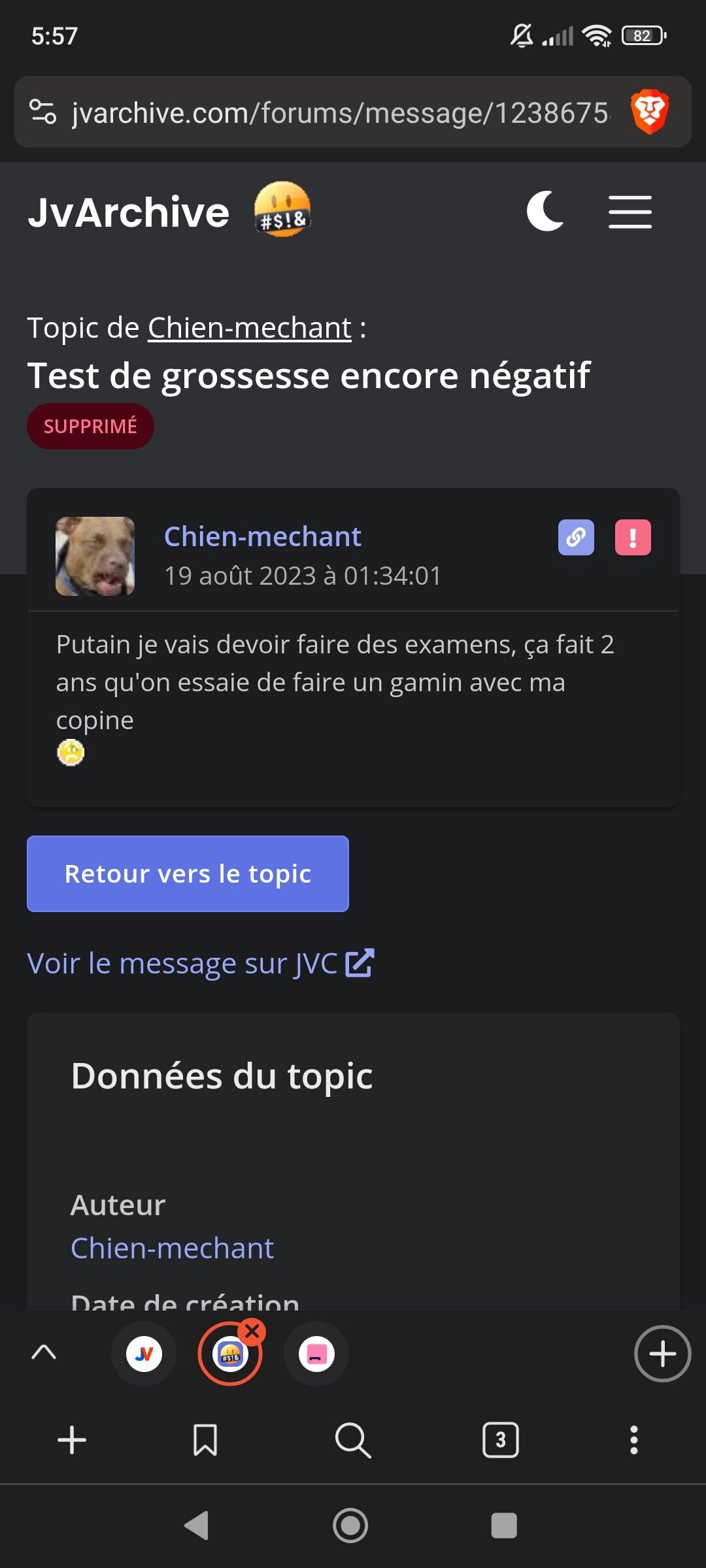
Task: Toggle dark mode with the moon icon
Action: click(x=545, y=212)
